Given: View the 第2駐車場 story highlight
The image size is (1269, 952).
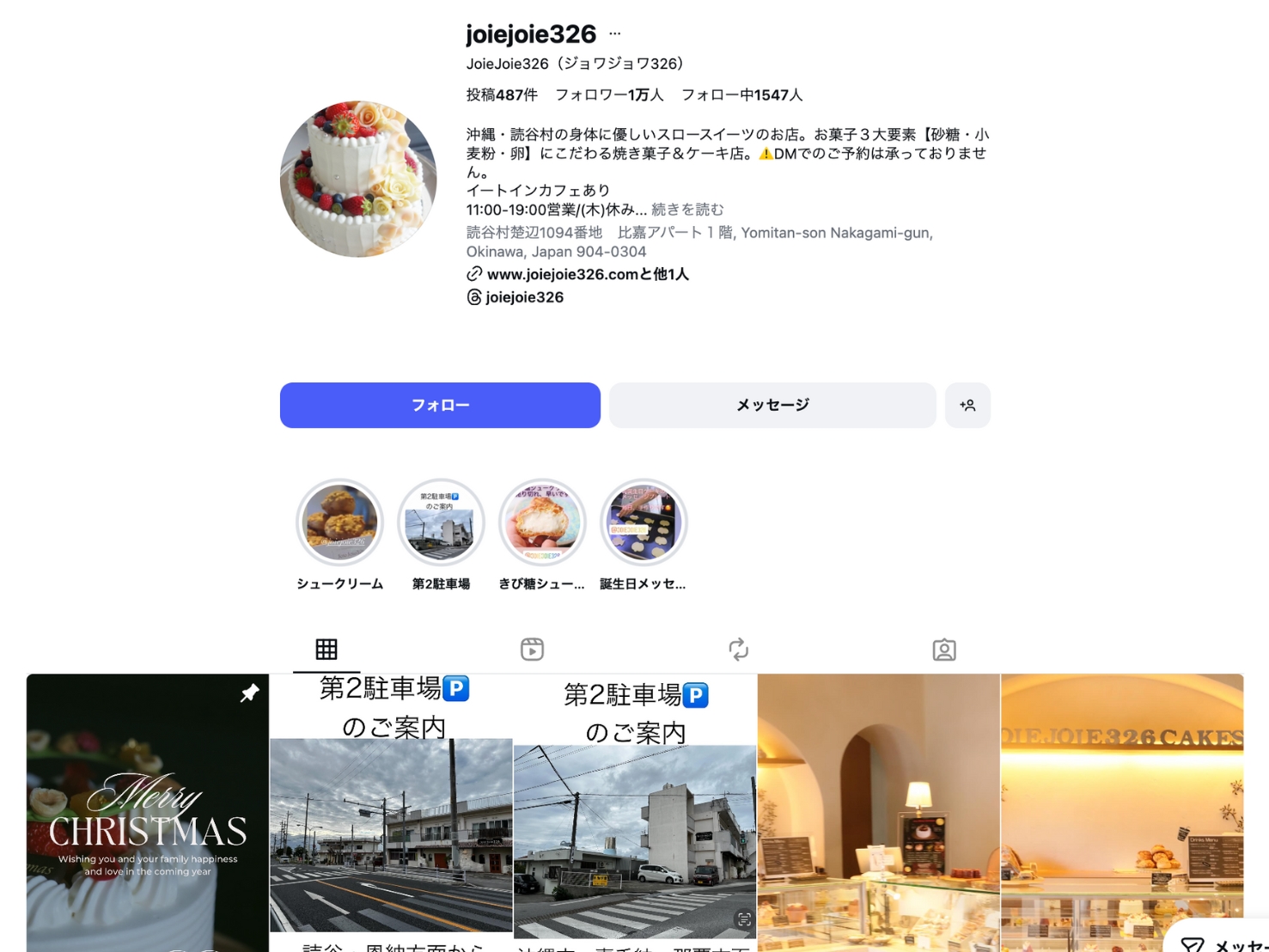Looking at the screenshot, I should [x=441, y=522].
